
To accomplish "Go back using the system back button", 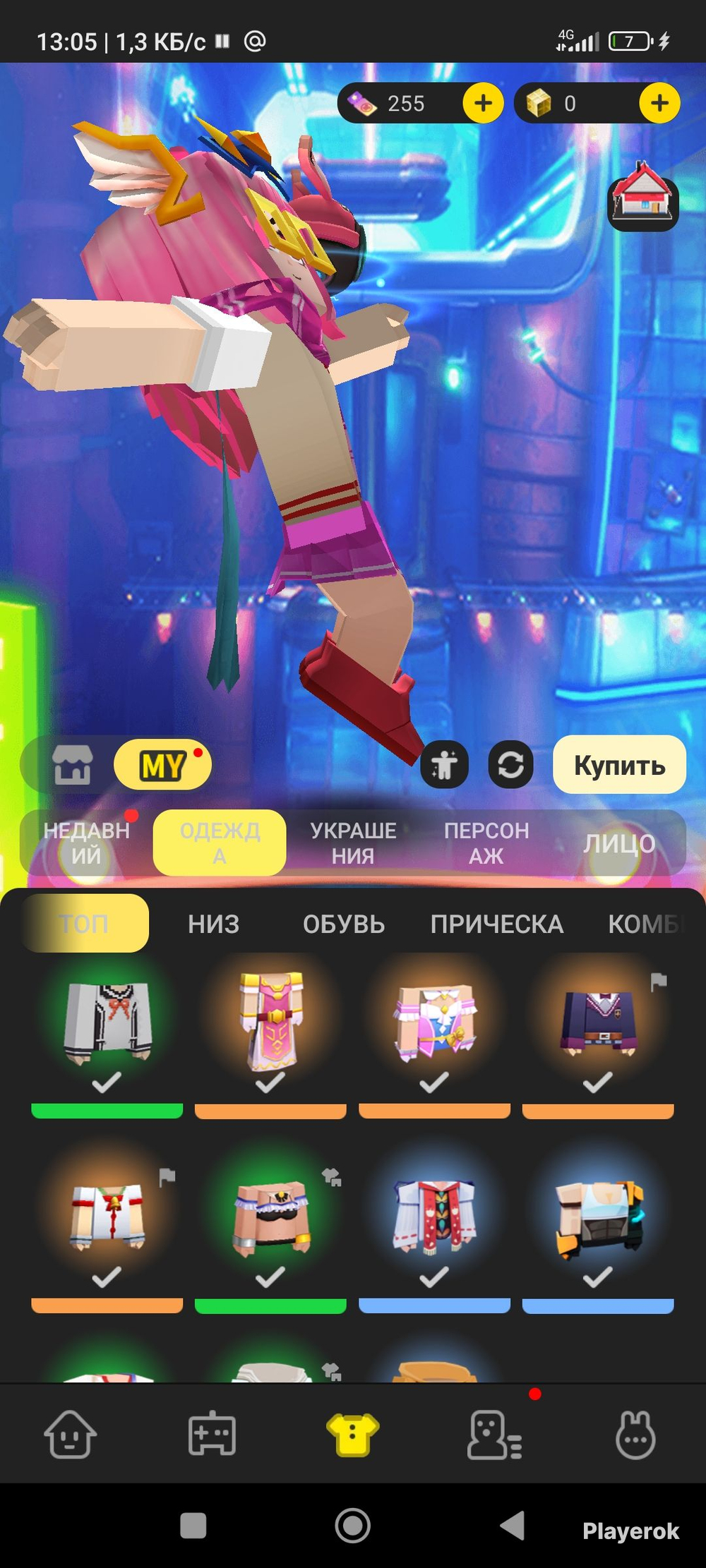I will point(513,1526).
